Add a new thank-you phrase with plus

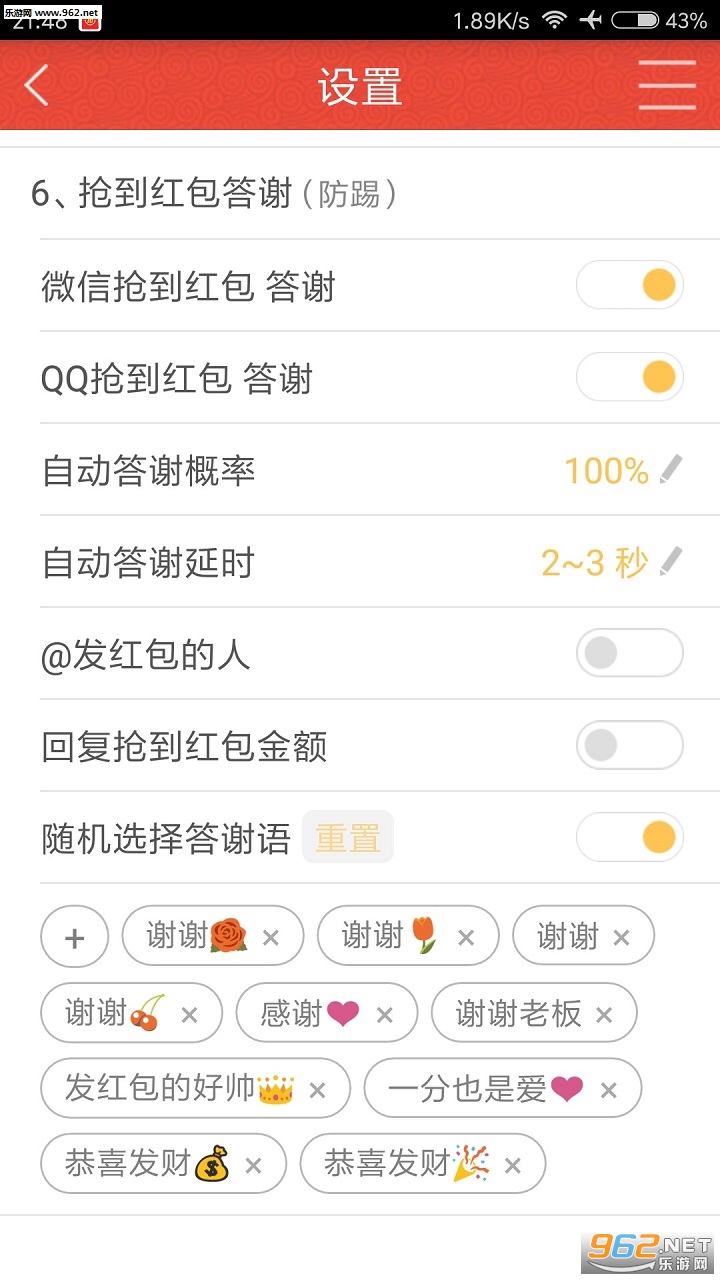point(74,937)
